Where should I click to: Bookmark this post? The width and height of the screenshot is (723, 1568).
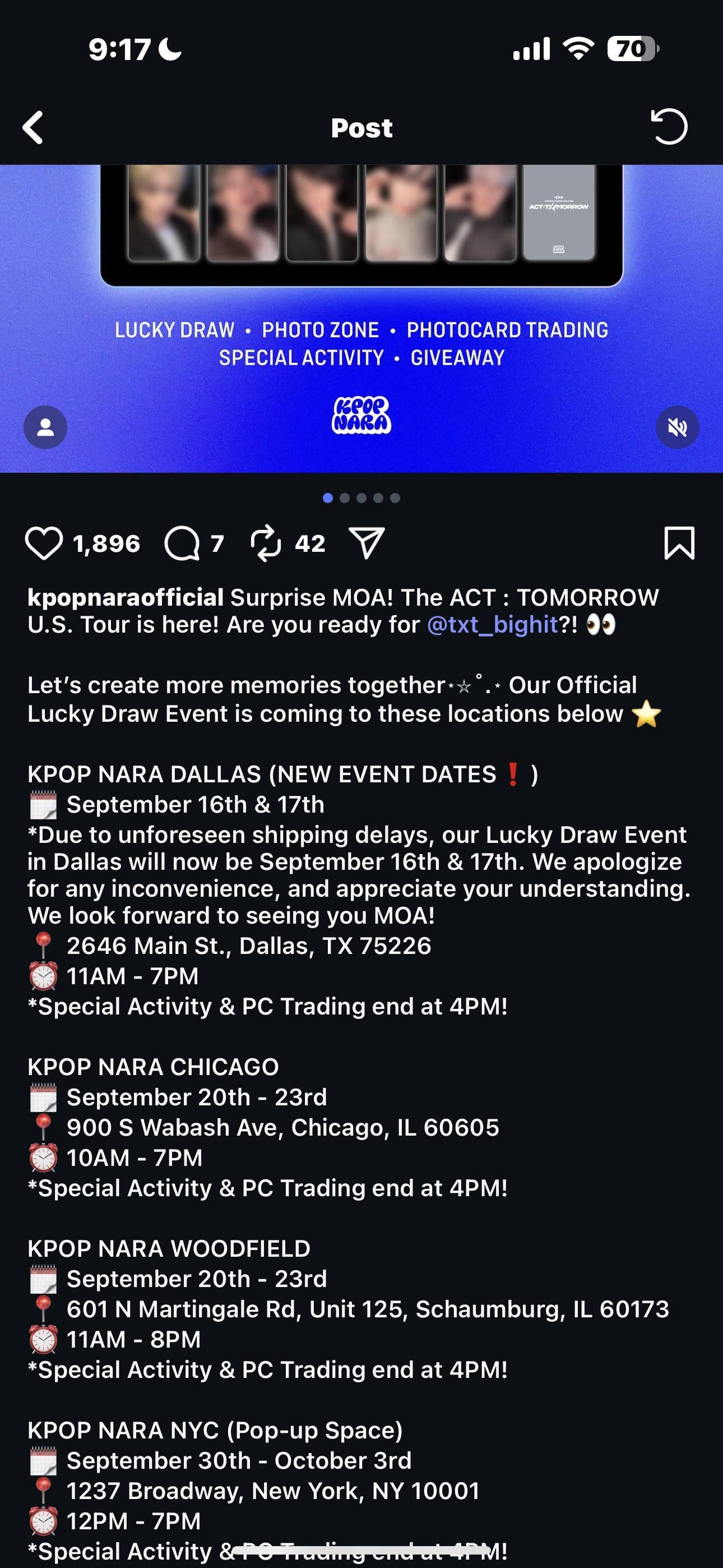[679, 543]
